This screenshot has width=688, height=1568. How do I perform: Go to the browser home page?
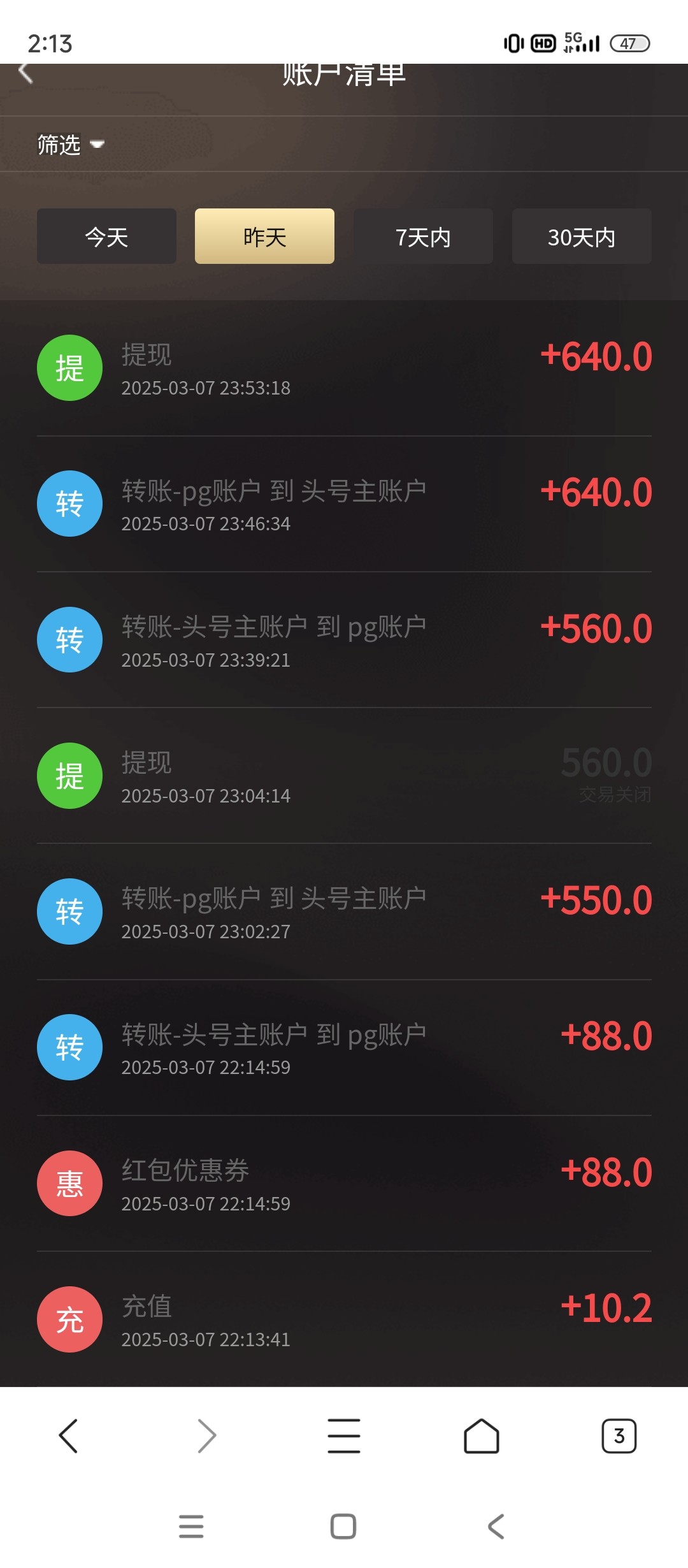(x=482, y=1436)
